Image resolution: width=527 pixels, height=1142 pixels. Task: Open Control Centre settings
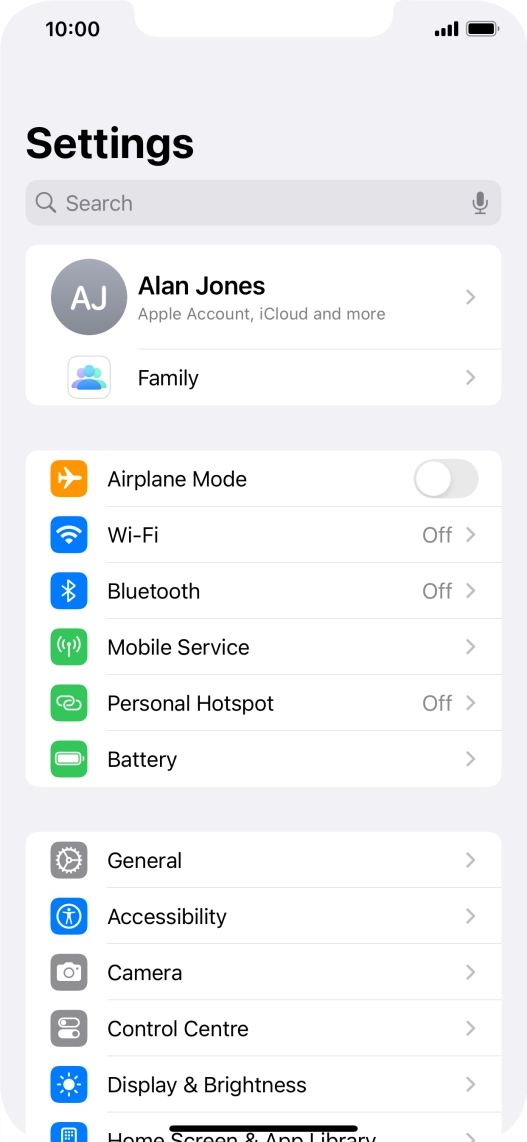click(x=263, y=1028)
